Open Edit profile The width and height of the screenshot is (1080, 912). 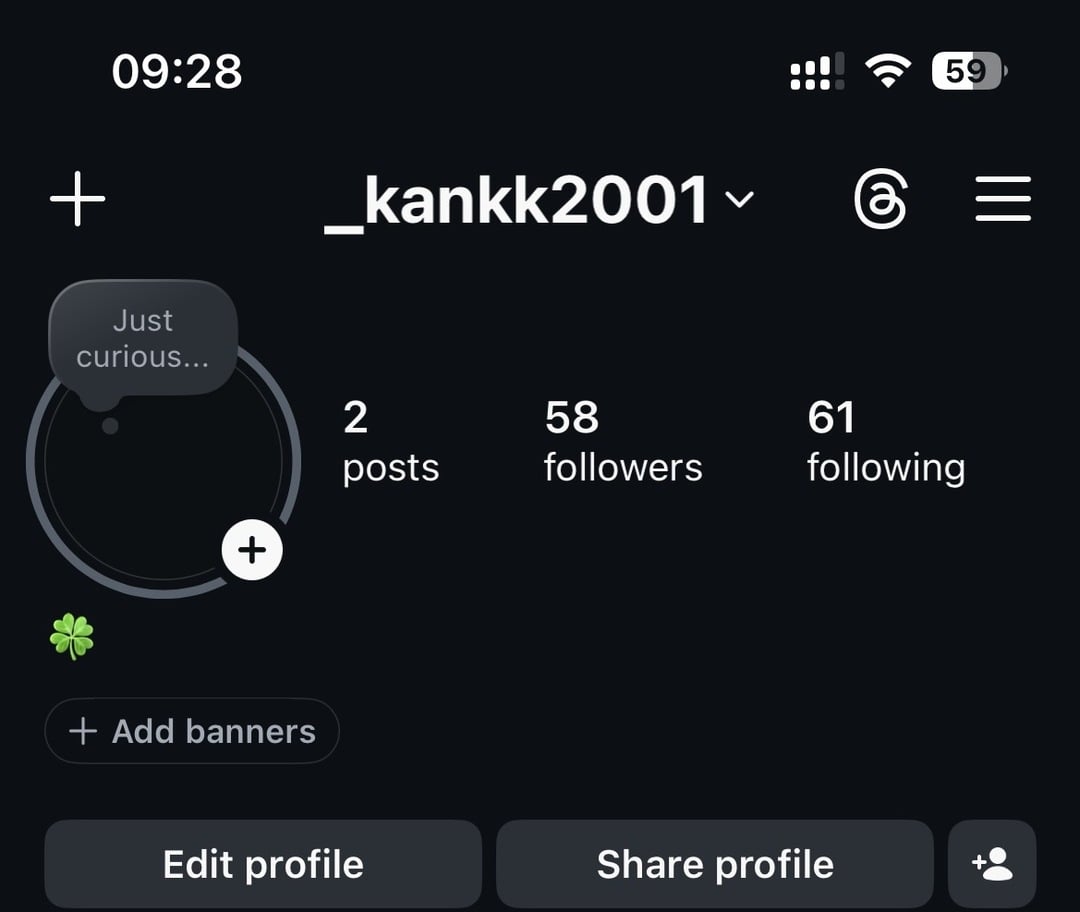coord(263,864)
